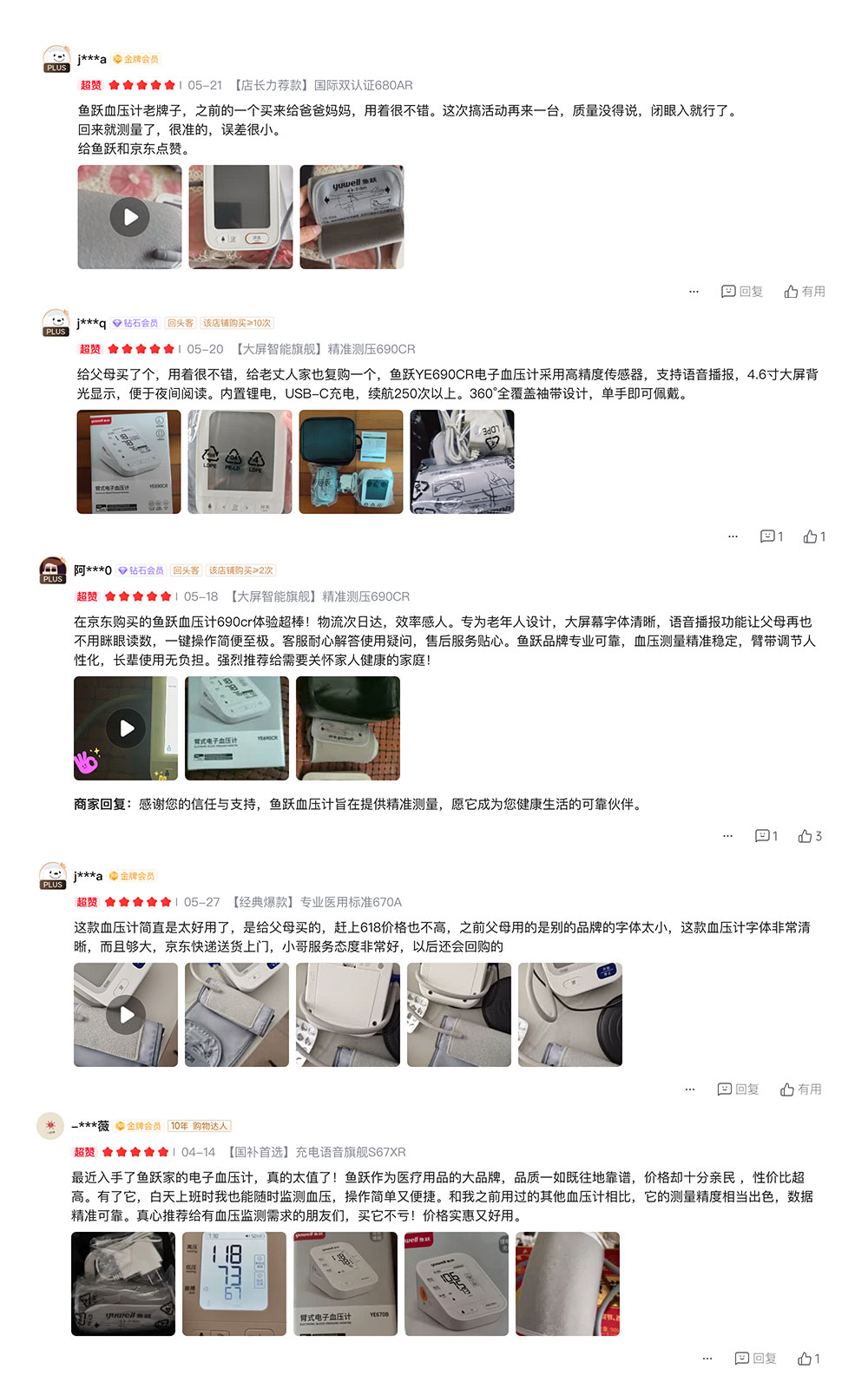Open the boxed monitor photo in j***q's review
This screenshot has width=868, height=1389.
click(x=128, y=462)
